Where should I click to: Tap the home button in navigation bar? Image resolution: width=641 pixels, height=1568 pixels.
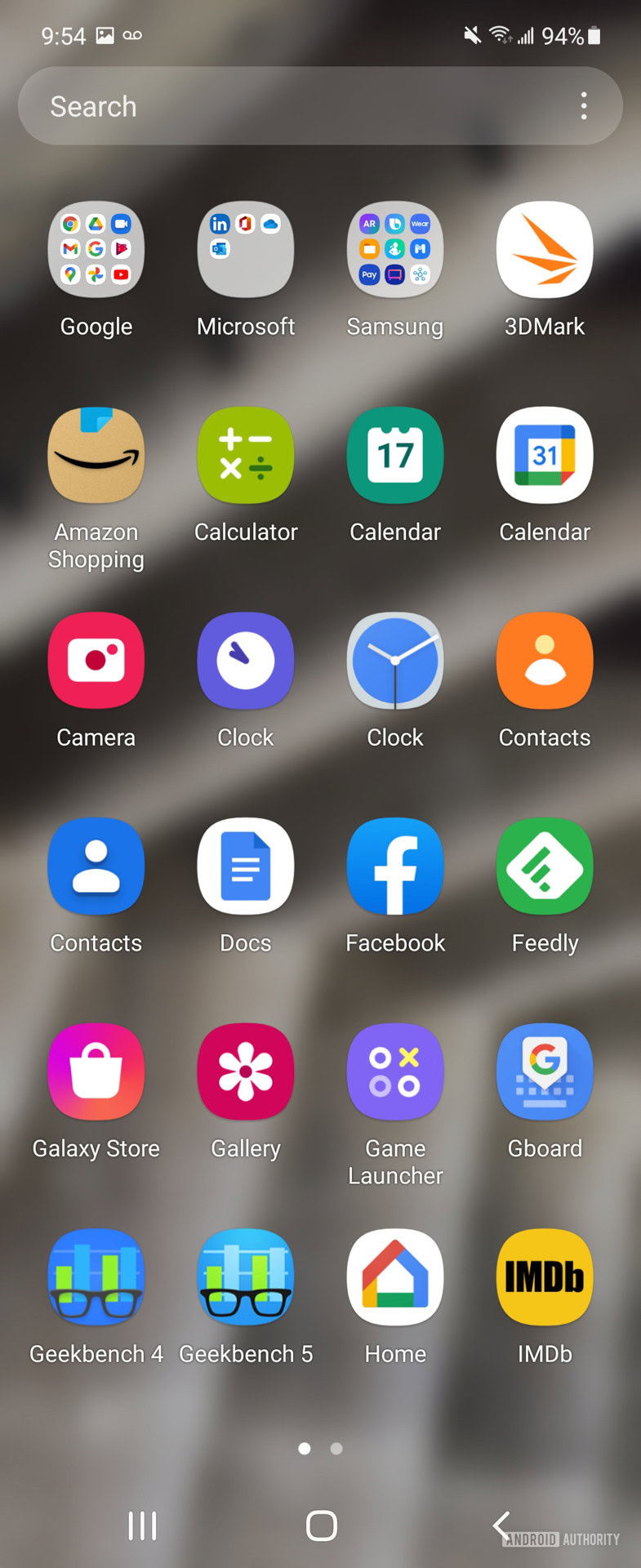click(x=321, y=1525)
